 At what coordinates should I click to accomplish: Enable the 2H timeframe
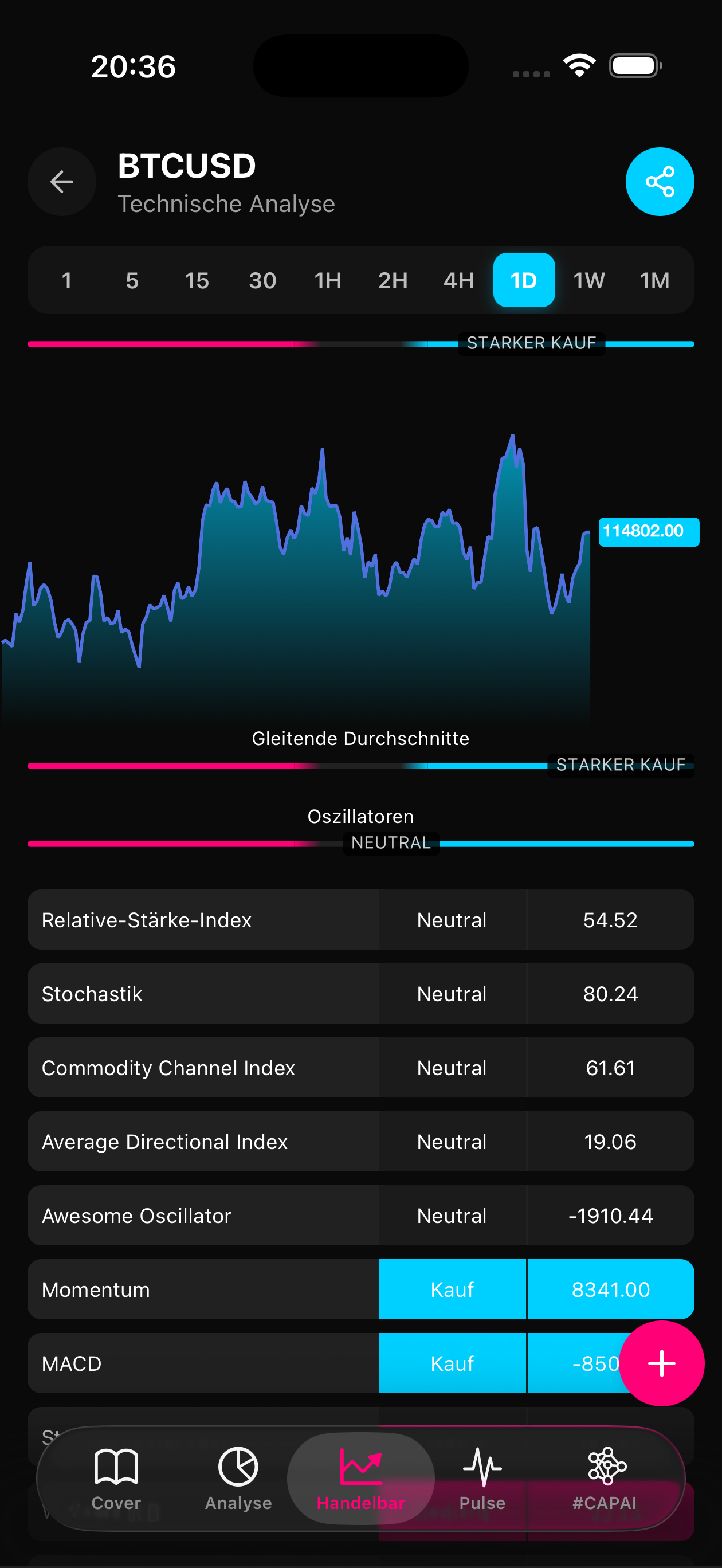(x=393, y=281)
